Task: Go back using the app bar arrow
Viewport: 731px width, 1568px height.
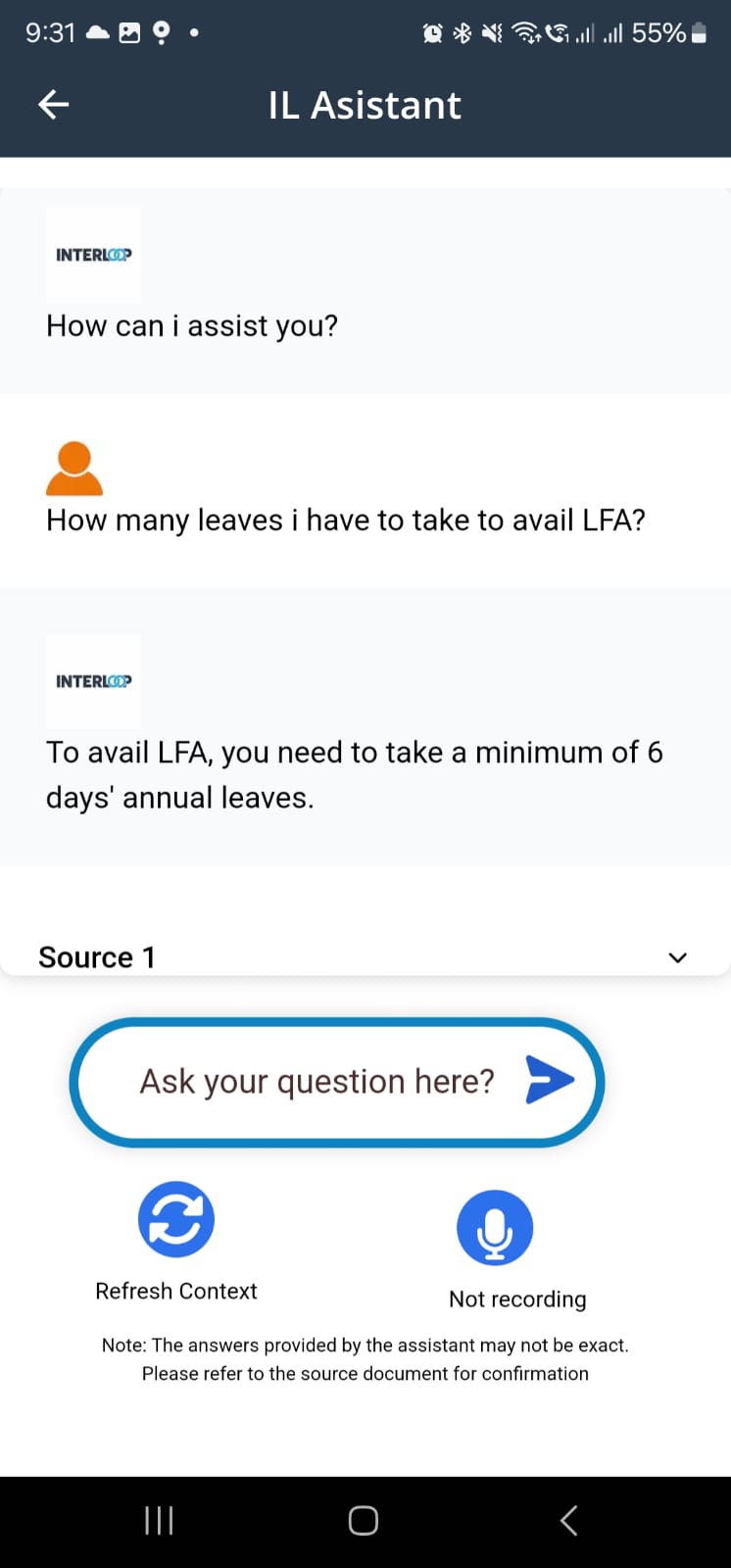Action: point(53,104)
